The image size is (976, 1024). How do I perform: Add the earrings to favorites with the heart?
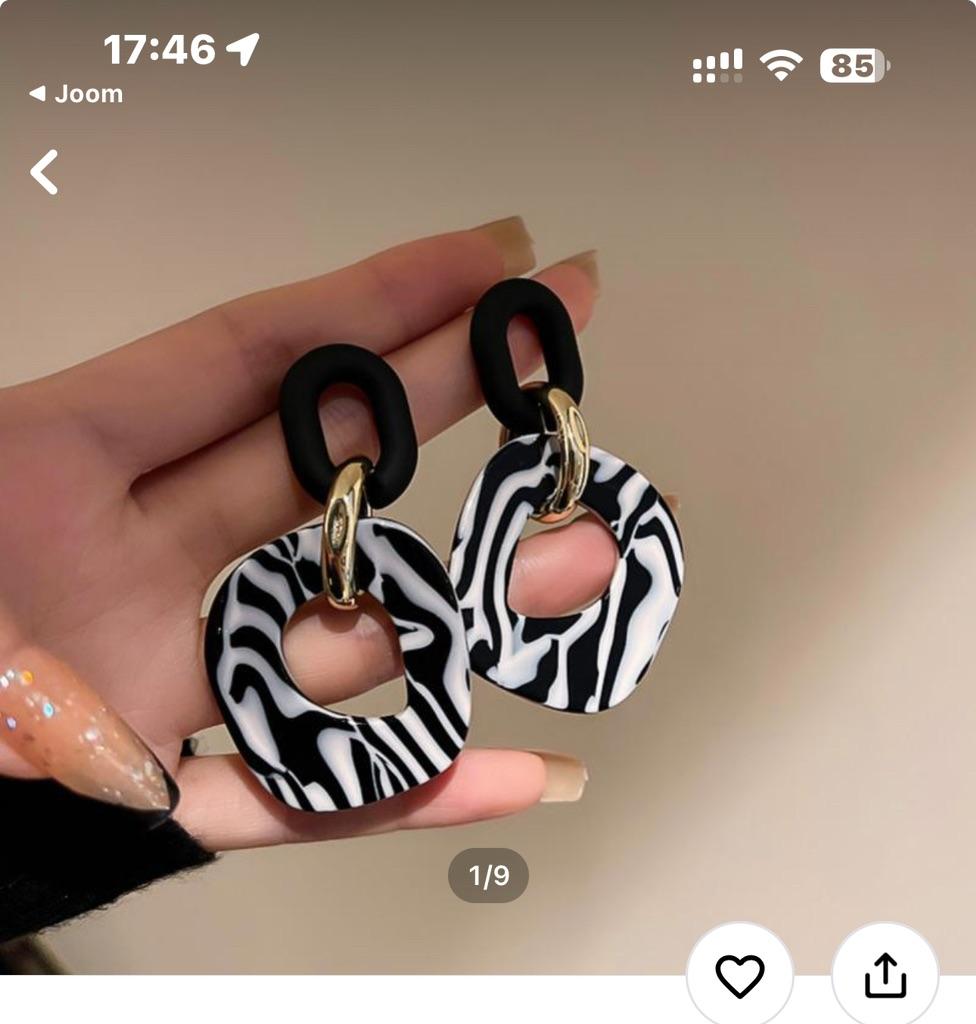pyautogui.click(x=740, y=975)
